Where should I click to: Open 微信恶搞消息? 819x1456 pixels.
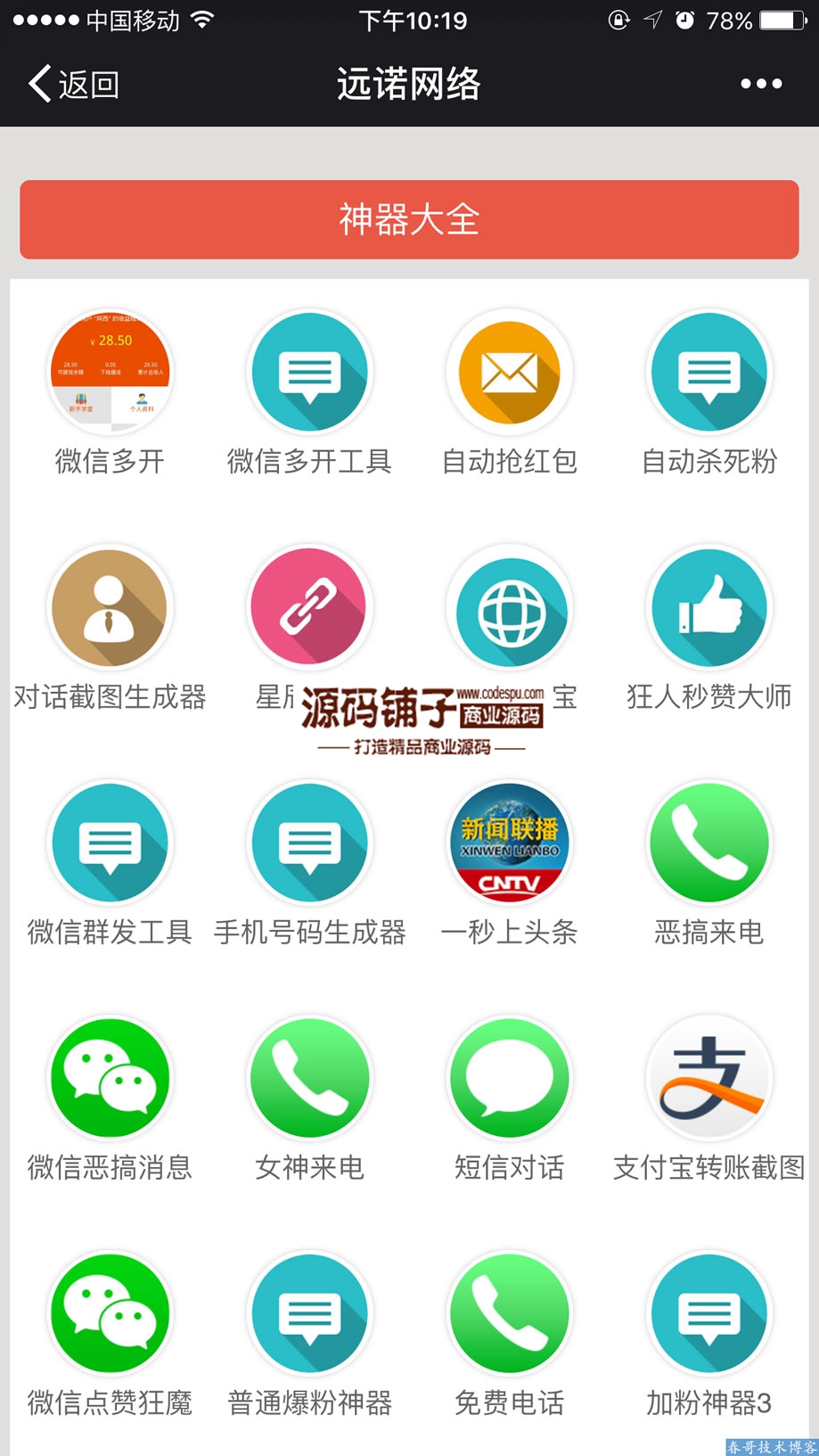110,1079
